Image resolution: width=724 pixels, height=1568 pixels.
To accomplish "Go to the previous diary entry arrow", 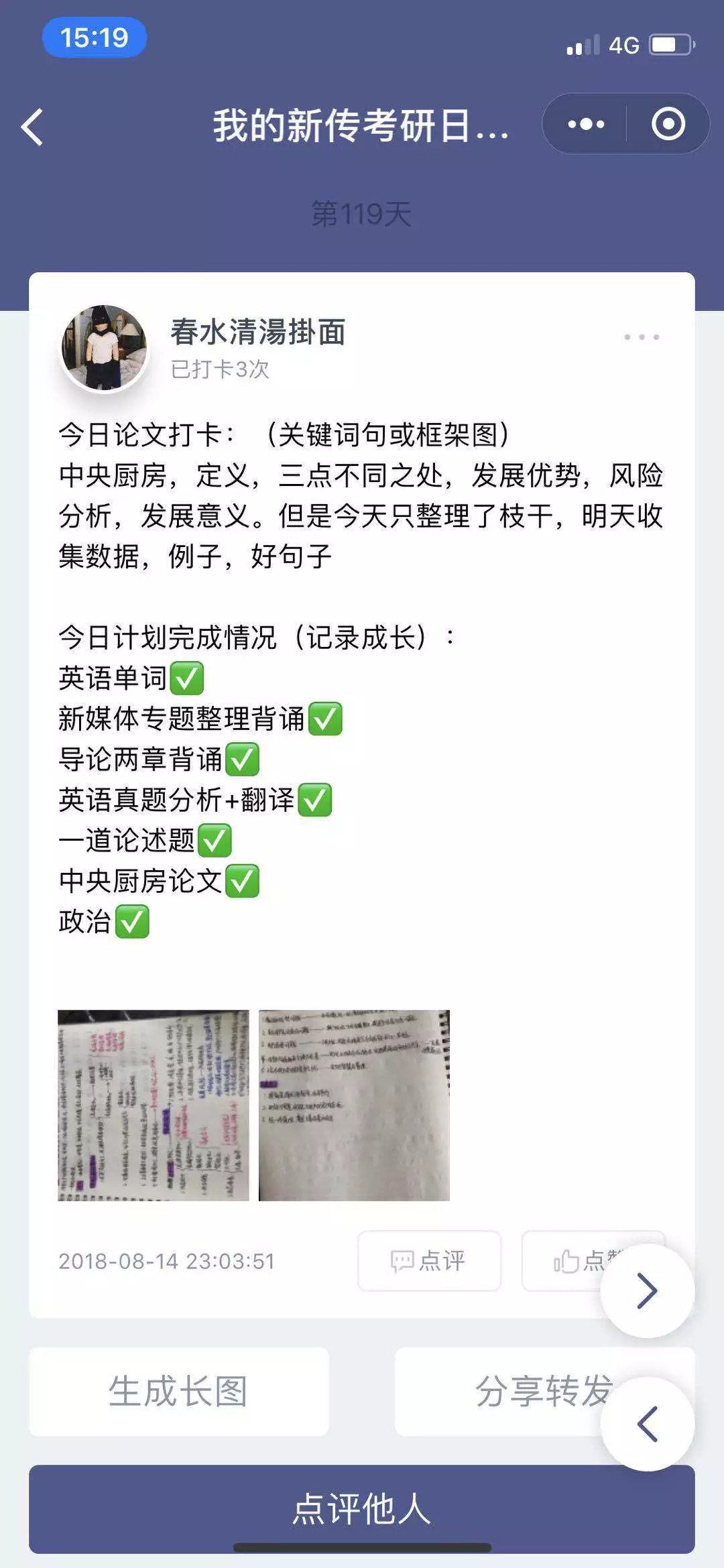I will 647,1425.
